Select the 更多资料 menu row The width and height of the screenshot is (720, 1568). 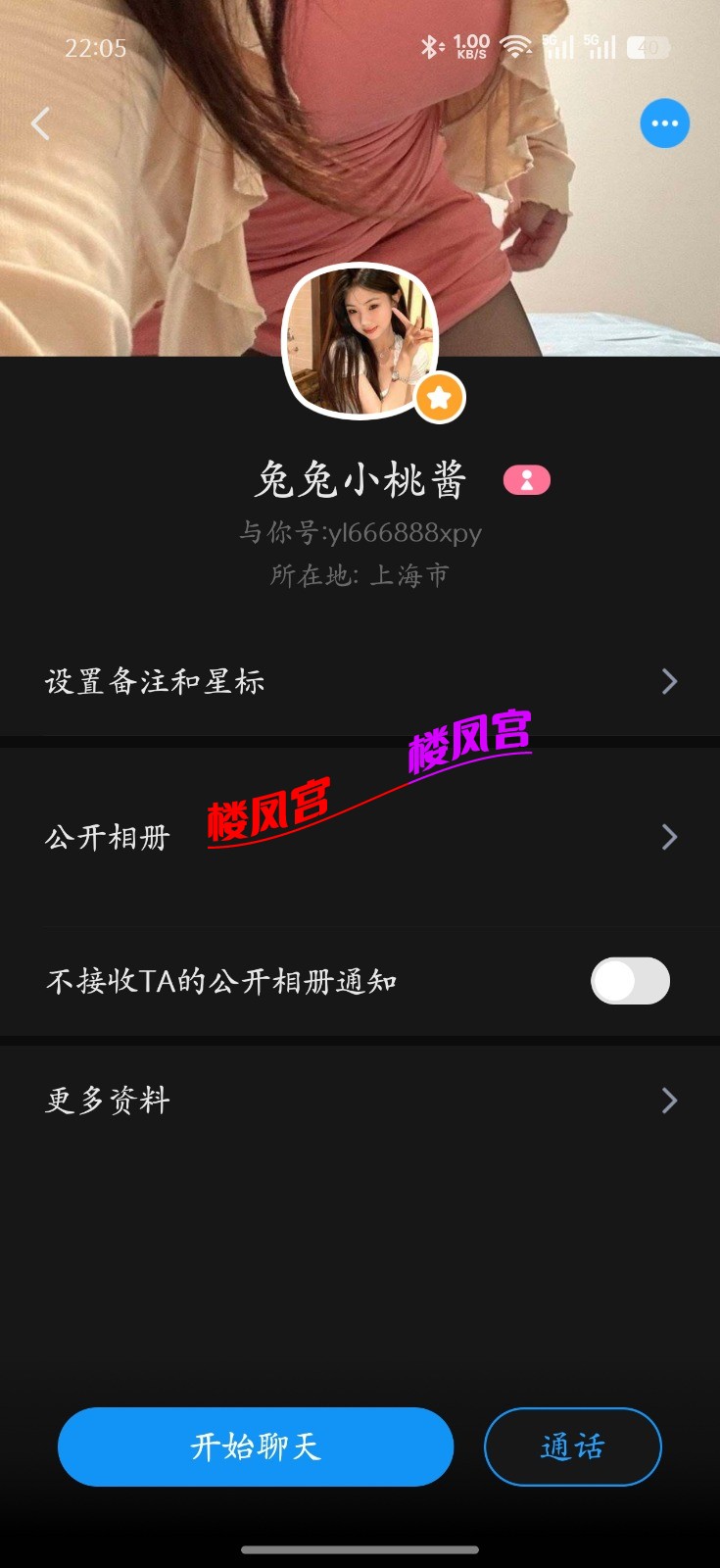[360, 1100]
